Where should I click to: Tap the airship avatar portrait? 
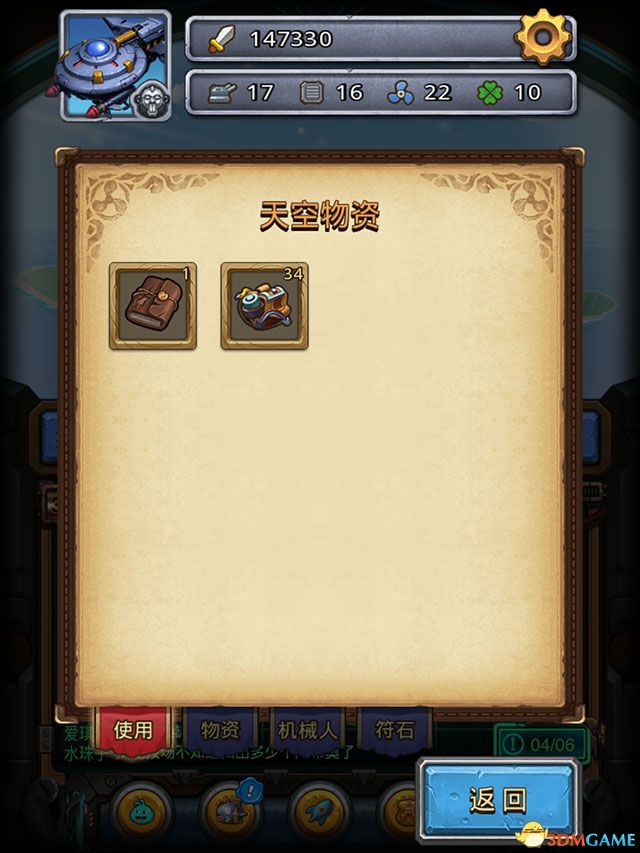[x=114, y=65]
